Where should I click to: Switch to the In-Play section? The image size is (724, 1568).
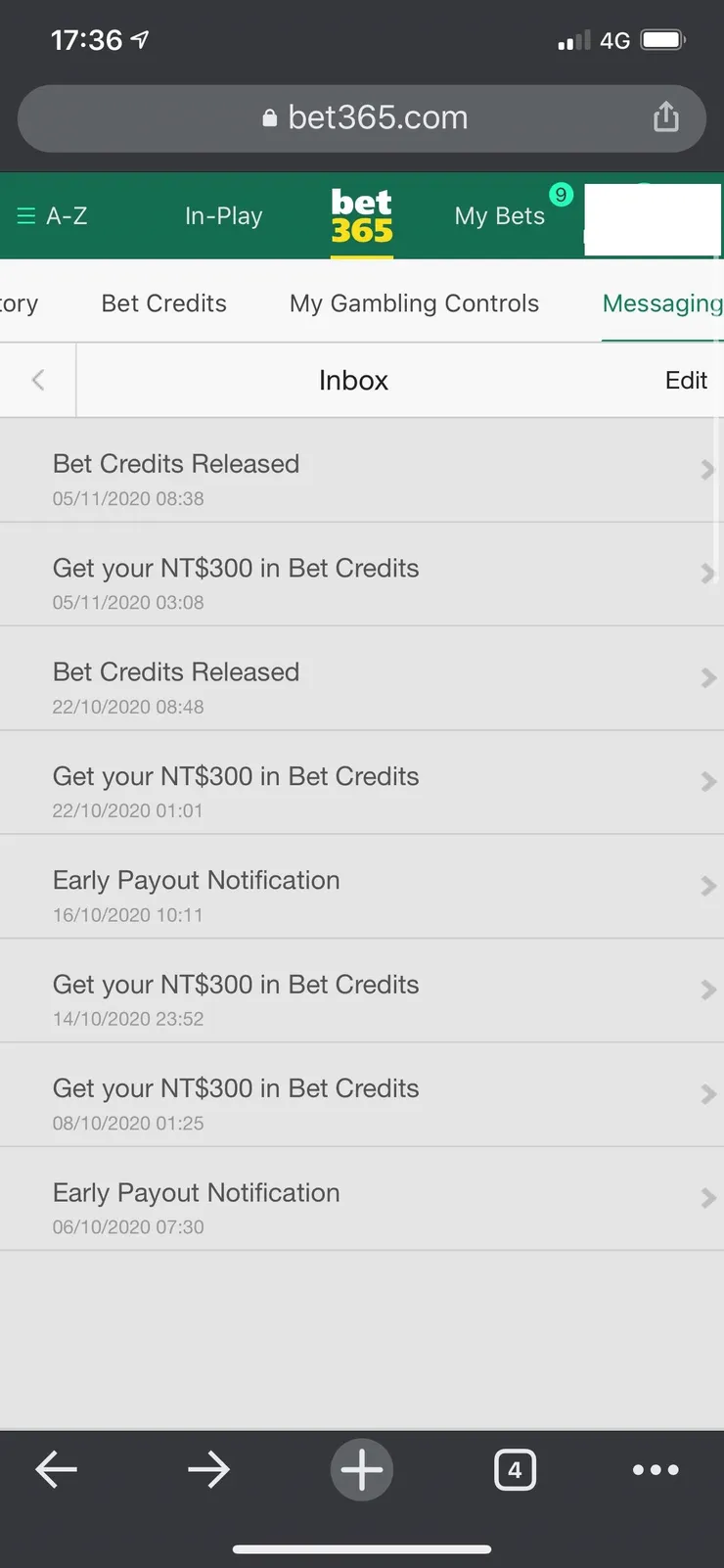(224, 216)
